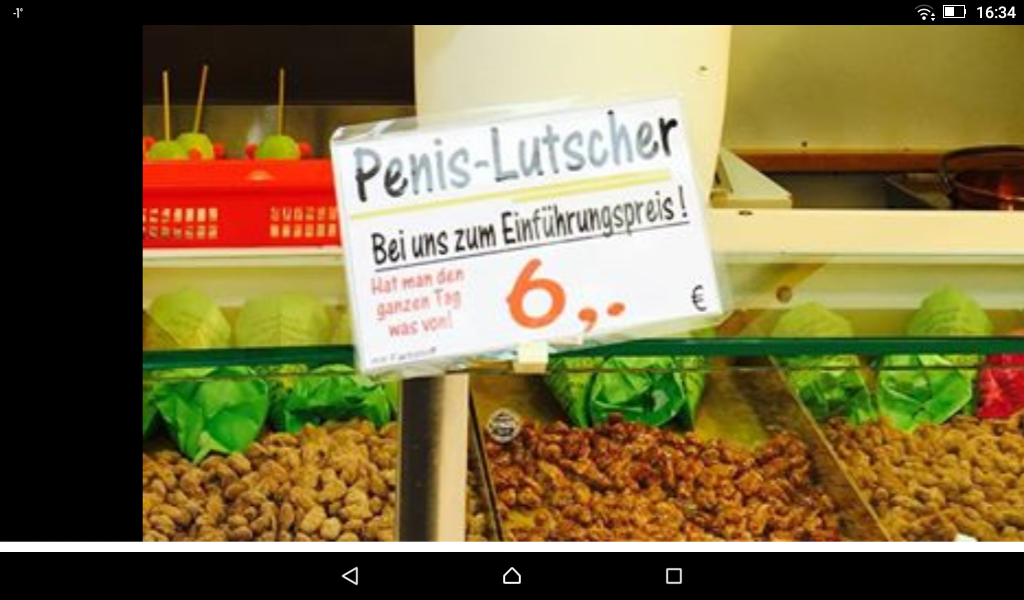Return to the home screen
Screen dimensions: 1024x600
[x=512, y=576]
